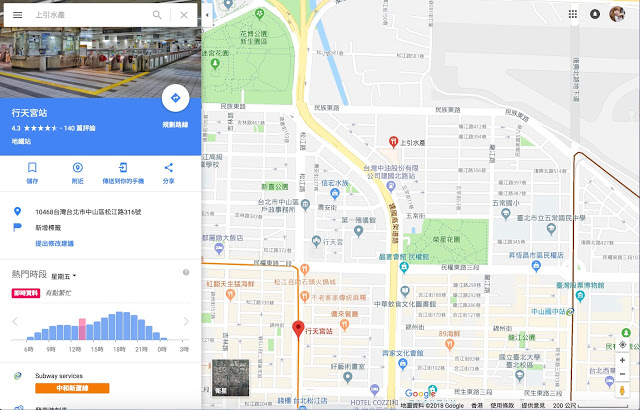Open the notifications bell

[x=595, y=14]
